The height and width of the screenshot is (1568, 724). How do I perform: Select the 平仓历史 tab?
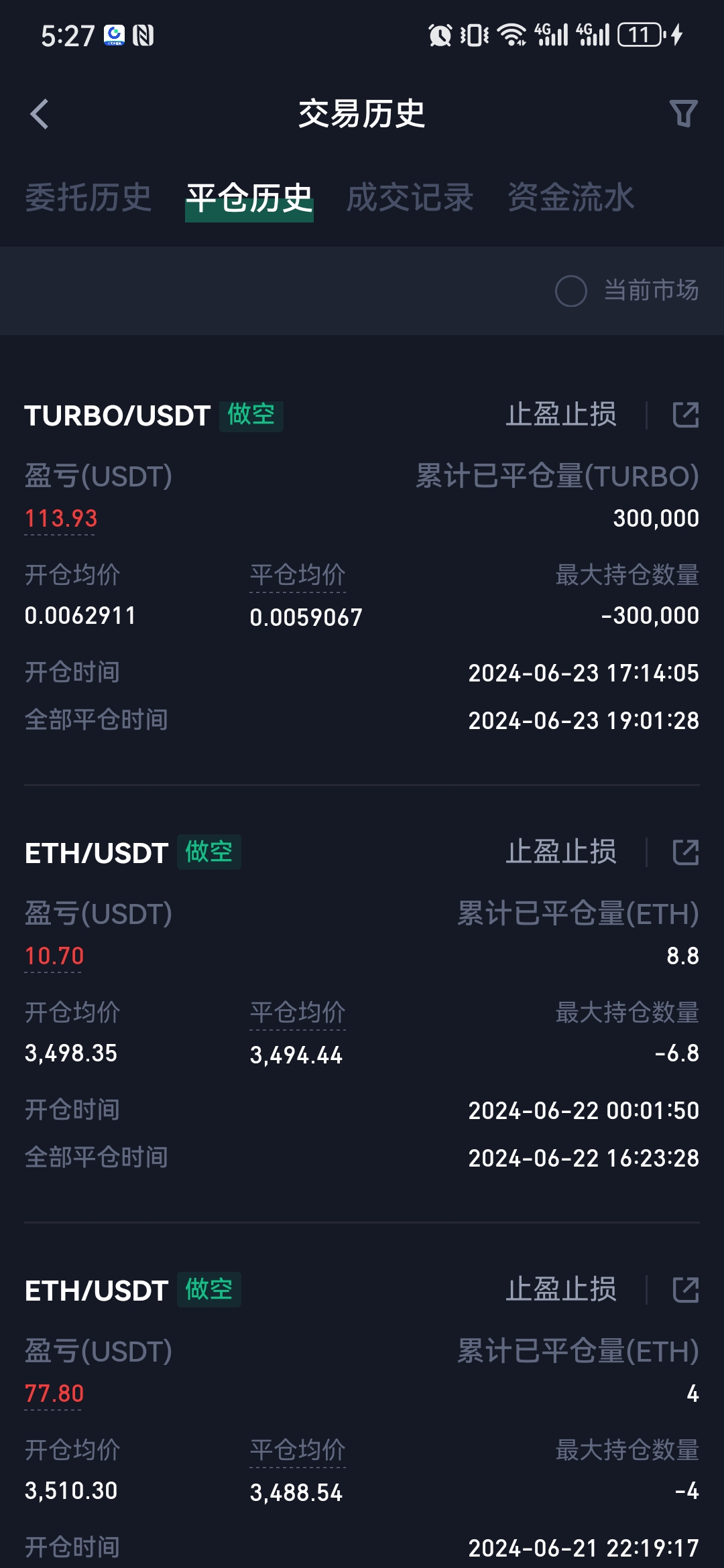[249, 199]
